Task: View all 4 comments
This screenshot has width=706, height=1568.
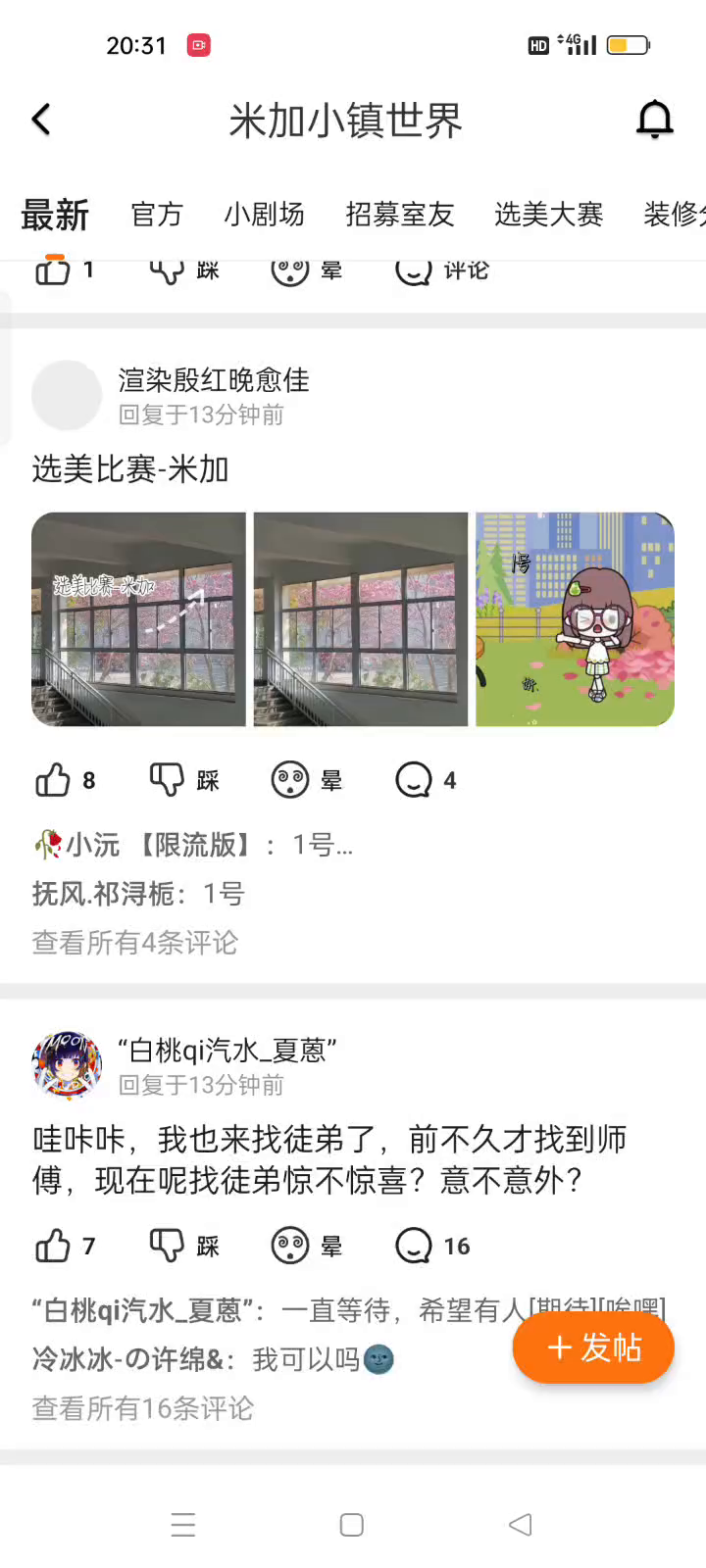Action: [x=135, y=943]
